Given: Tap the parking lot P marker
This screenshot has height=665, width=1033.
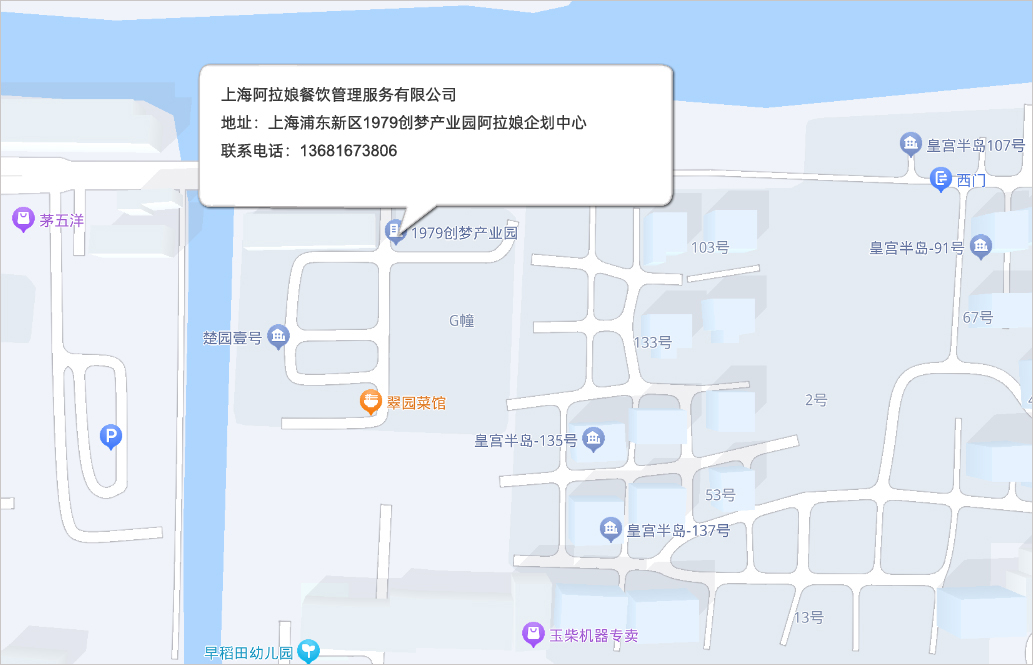Looking at the screenshot, I should click(111, 436).
